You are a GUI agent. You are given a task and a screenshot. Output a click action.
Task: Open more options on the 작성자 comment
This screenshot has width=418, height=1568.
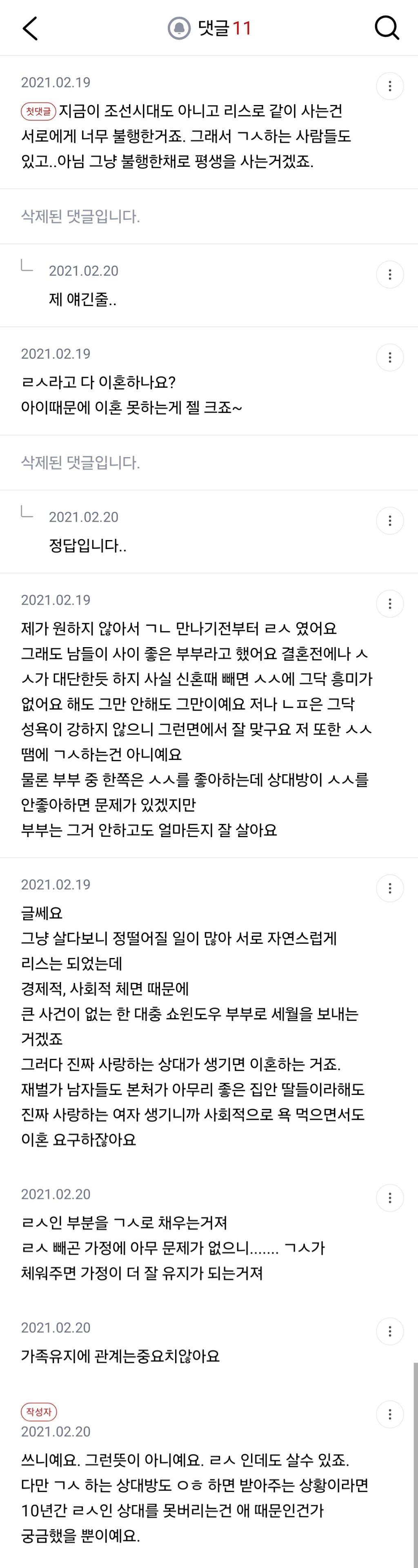(390, 1415)
